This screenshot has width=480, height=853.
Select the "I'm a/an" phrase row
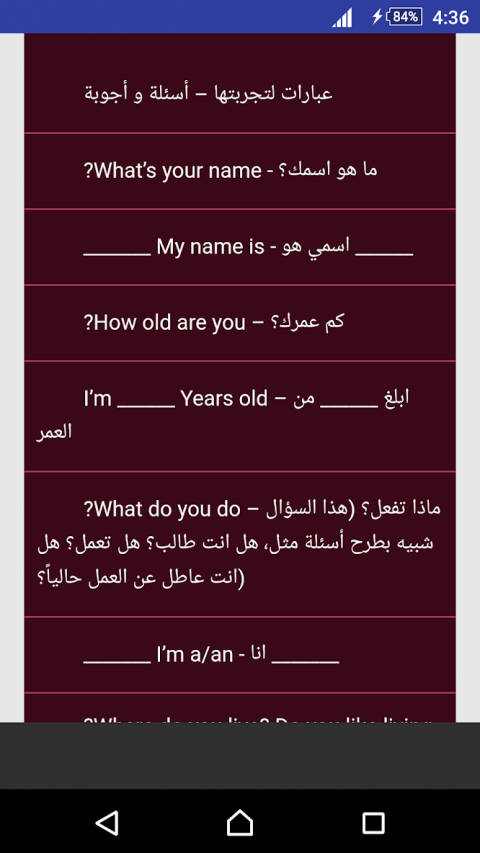pyautogui.click(x=239, y=655)
